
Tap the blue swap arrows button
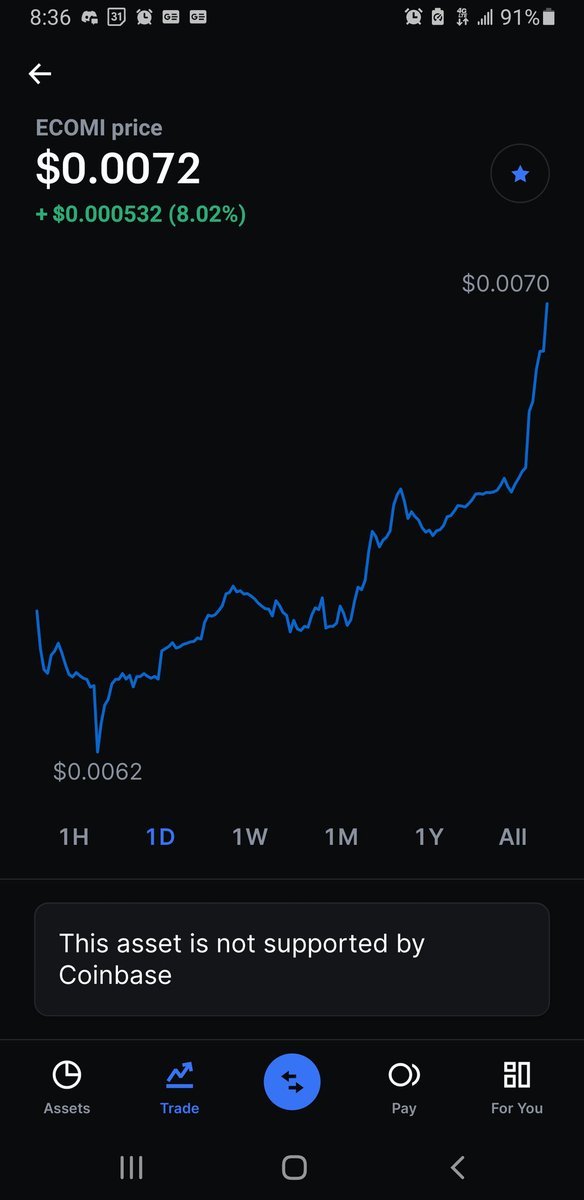tap(292, 1082)
